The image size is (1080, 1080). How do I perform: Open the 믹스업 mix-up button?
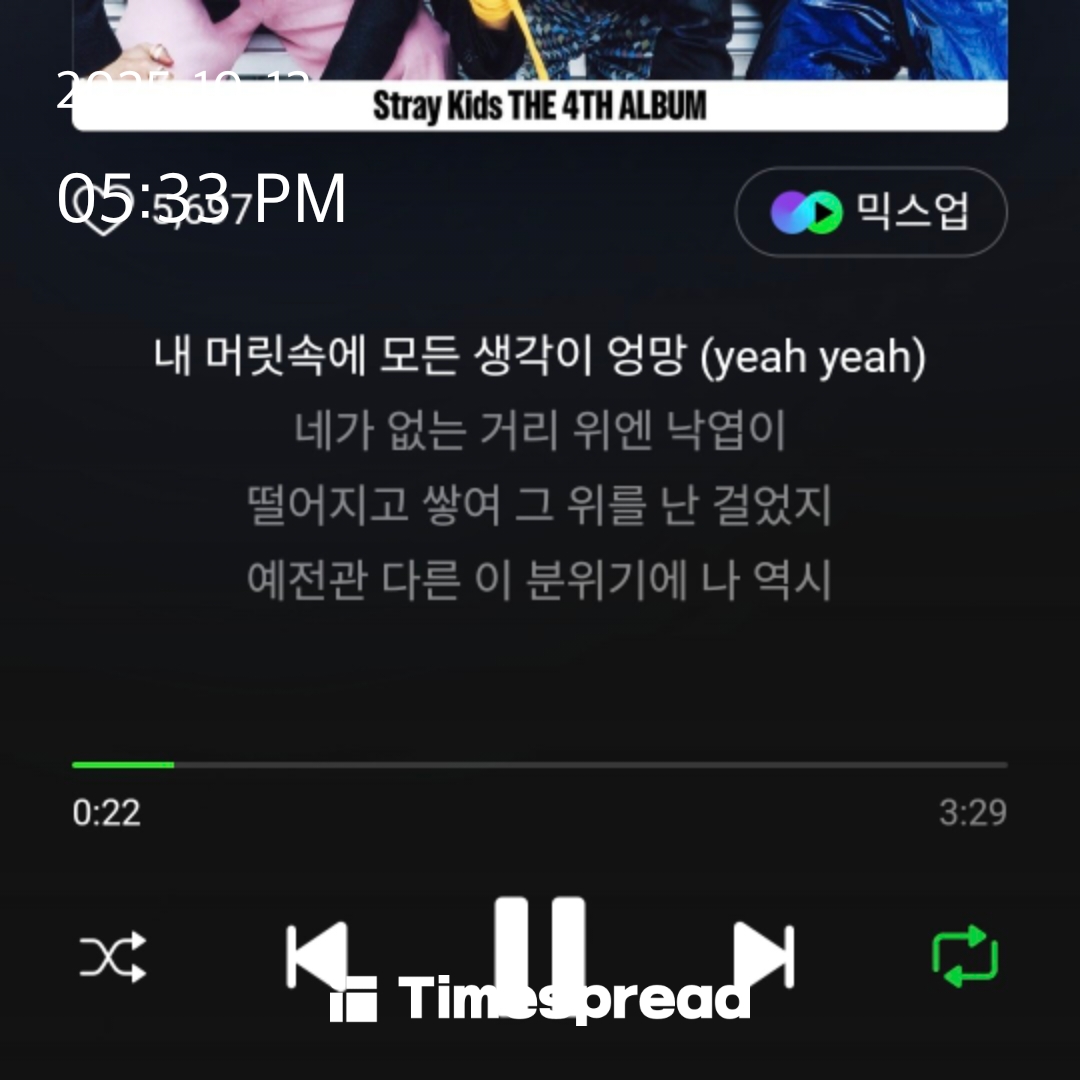pos(871,212)
